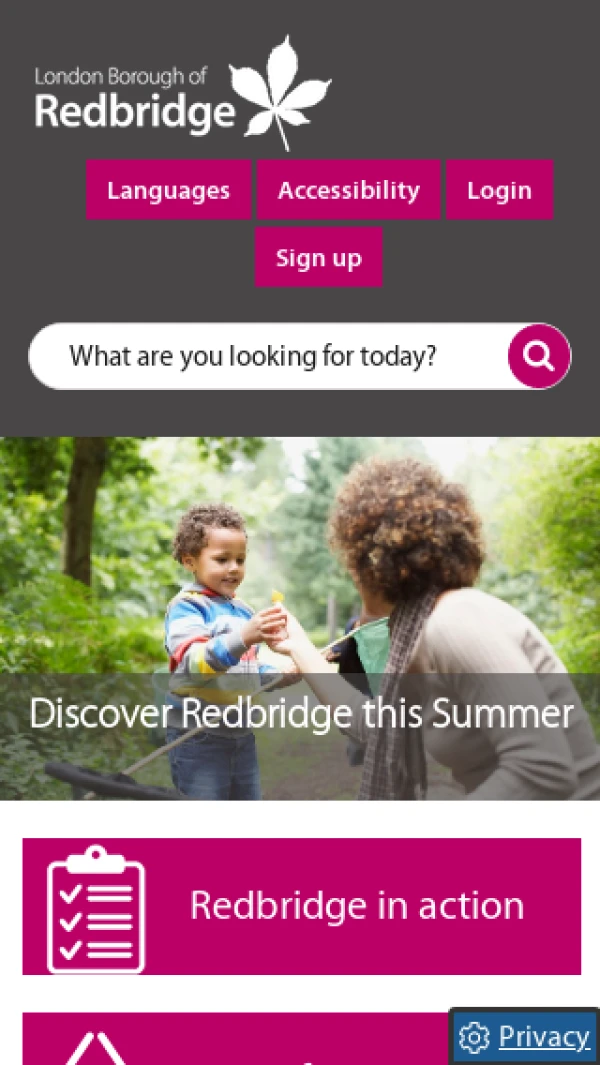This screenshot has height=1065, width=600.
Task: Open the Languages menu
Action: (168, 190)
